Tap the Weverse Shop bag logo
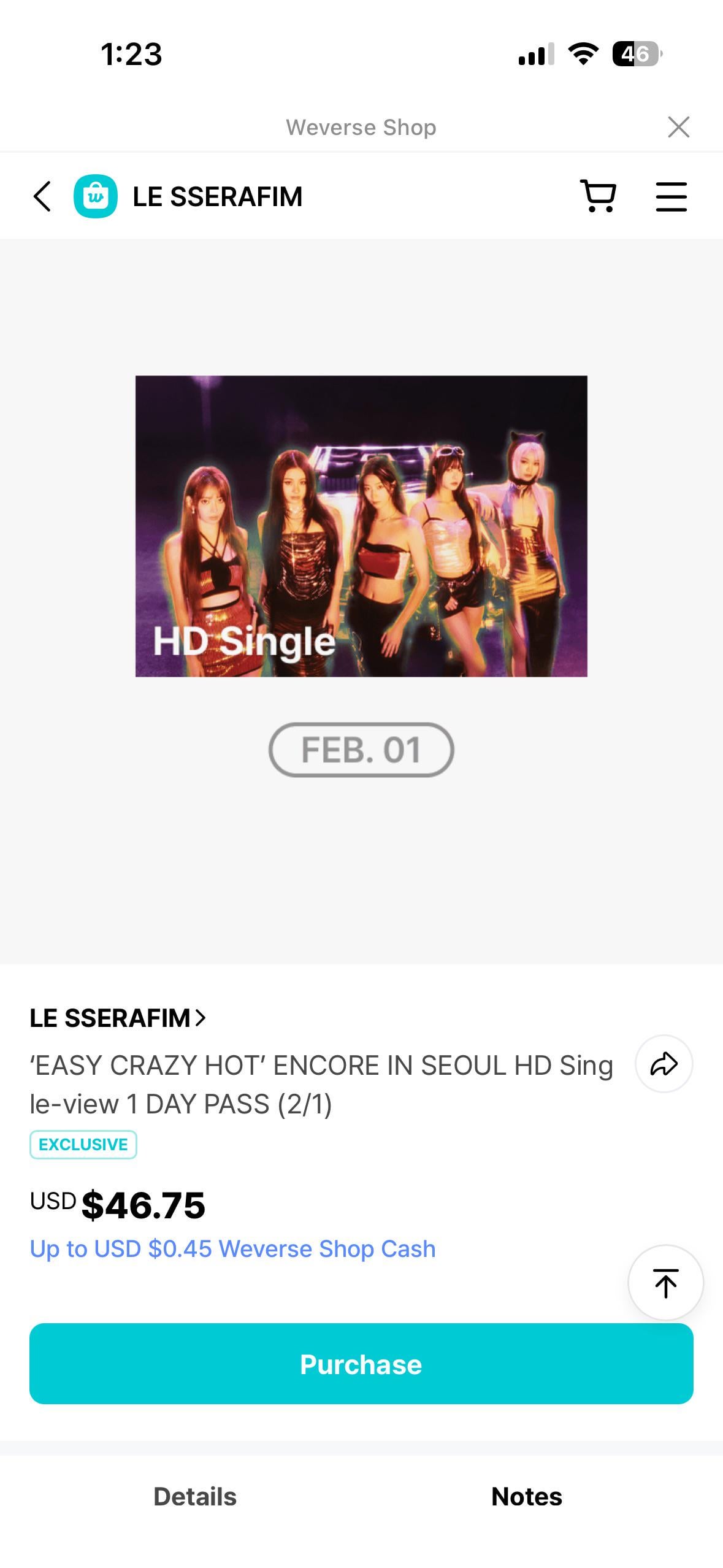723x1568 pixels. [96, 197]
